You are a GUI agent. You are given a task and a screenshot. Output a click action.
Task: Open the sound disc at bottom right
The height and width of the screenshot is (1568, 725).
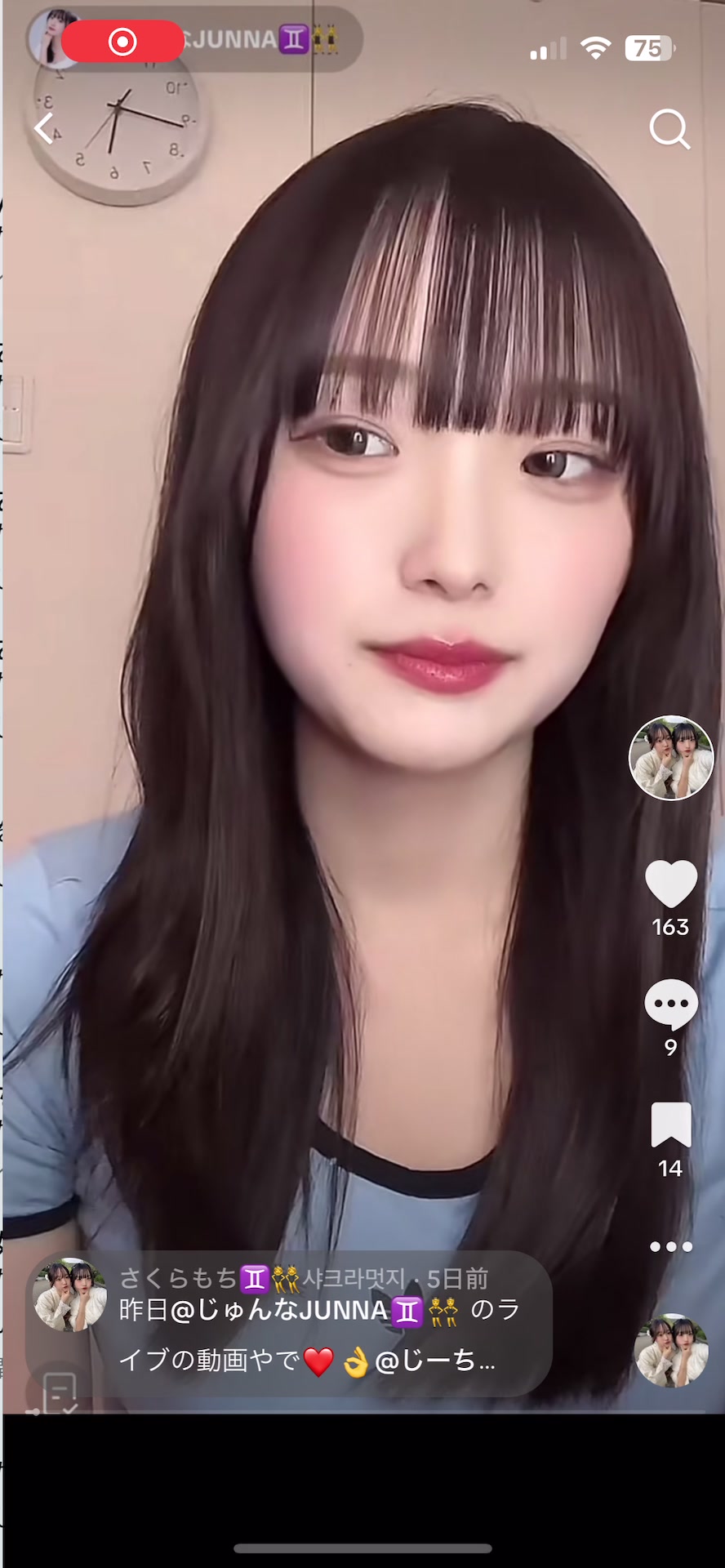pos(670,1351)
